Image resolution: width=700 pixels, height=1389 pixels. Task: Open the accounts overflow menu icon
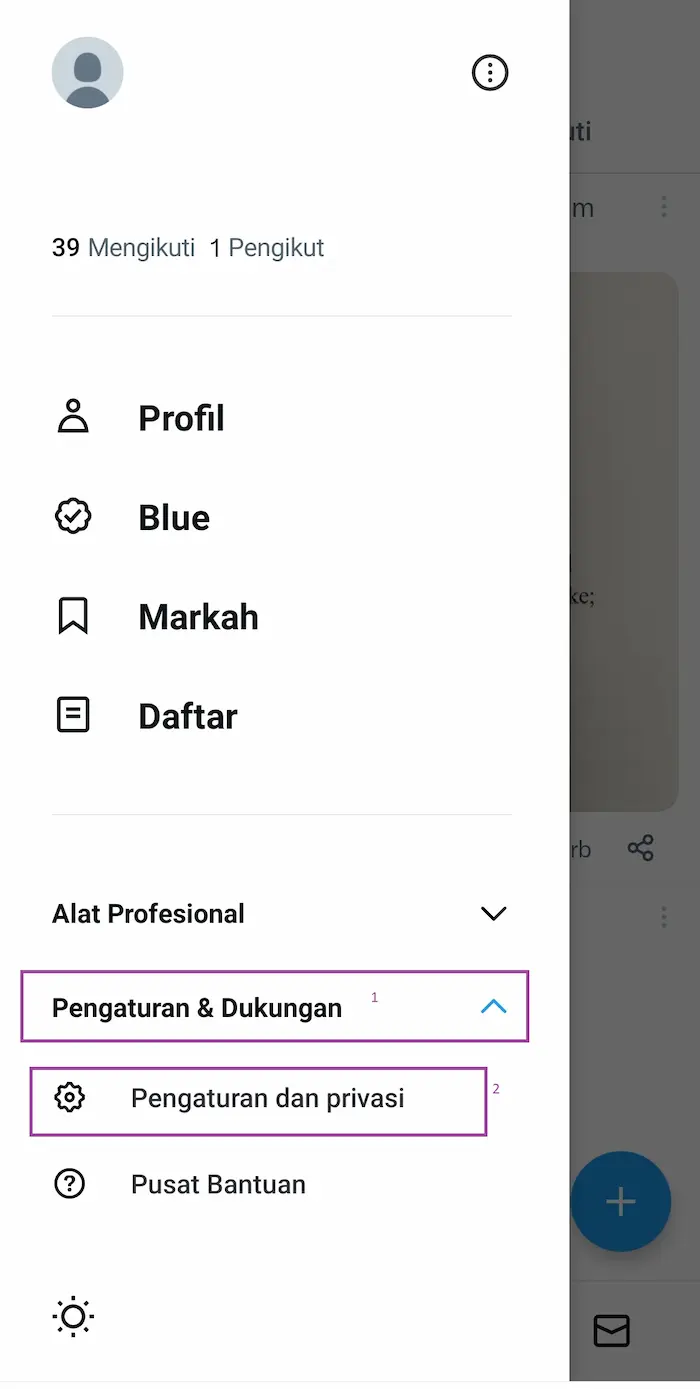pos(490,73)
